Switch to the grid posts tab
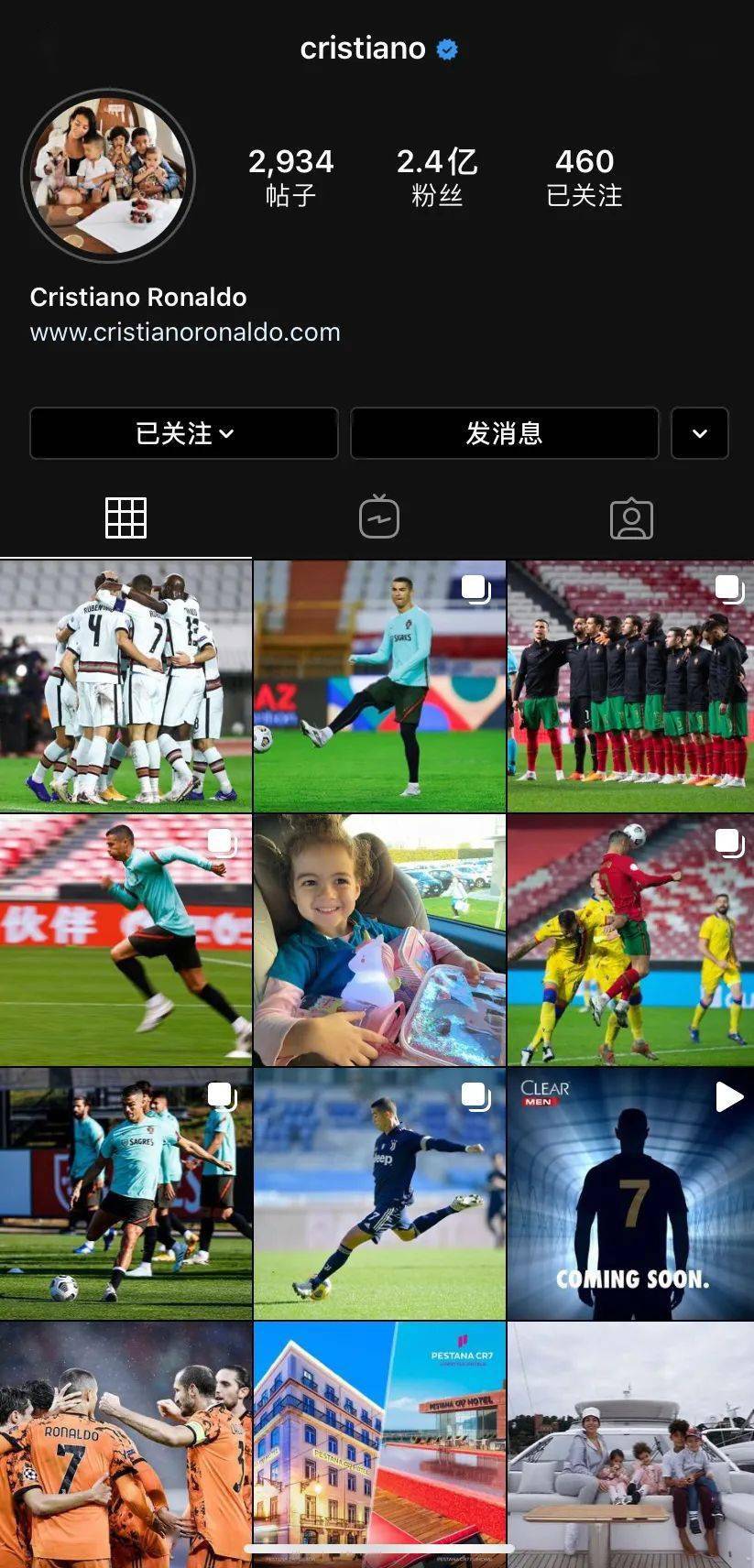 (126, 518)
